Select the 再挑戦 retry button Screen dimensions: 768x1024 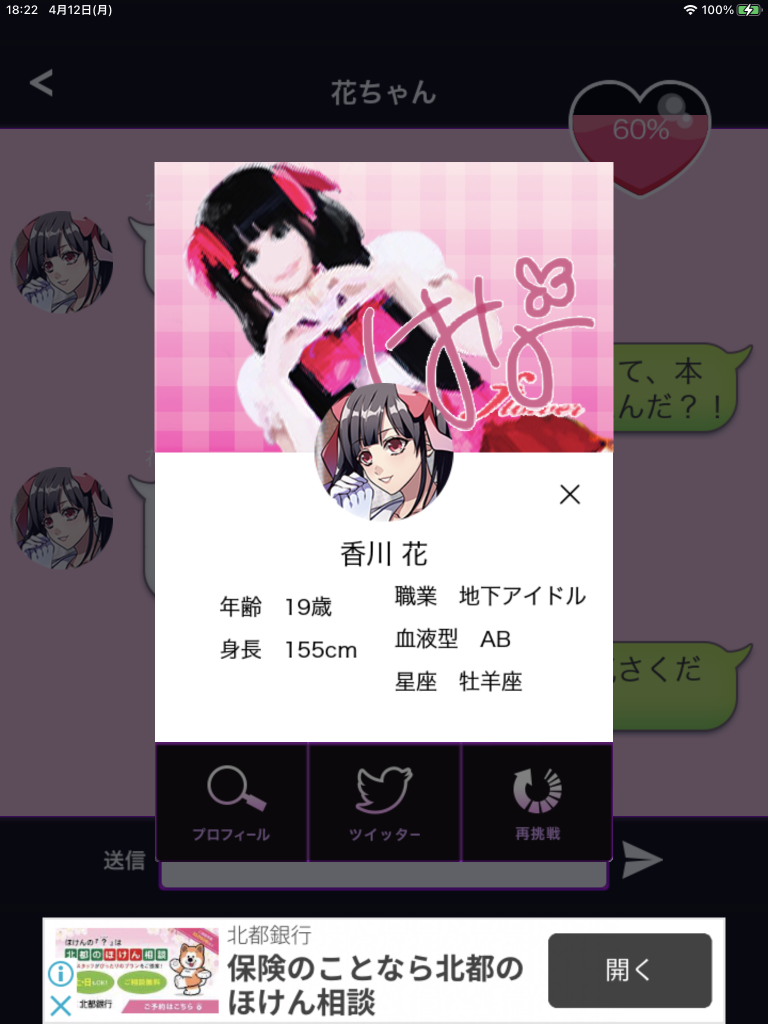coord(537,803)
